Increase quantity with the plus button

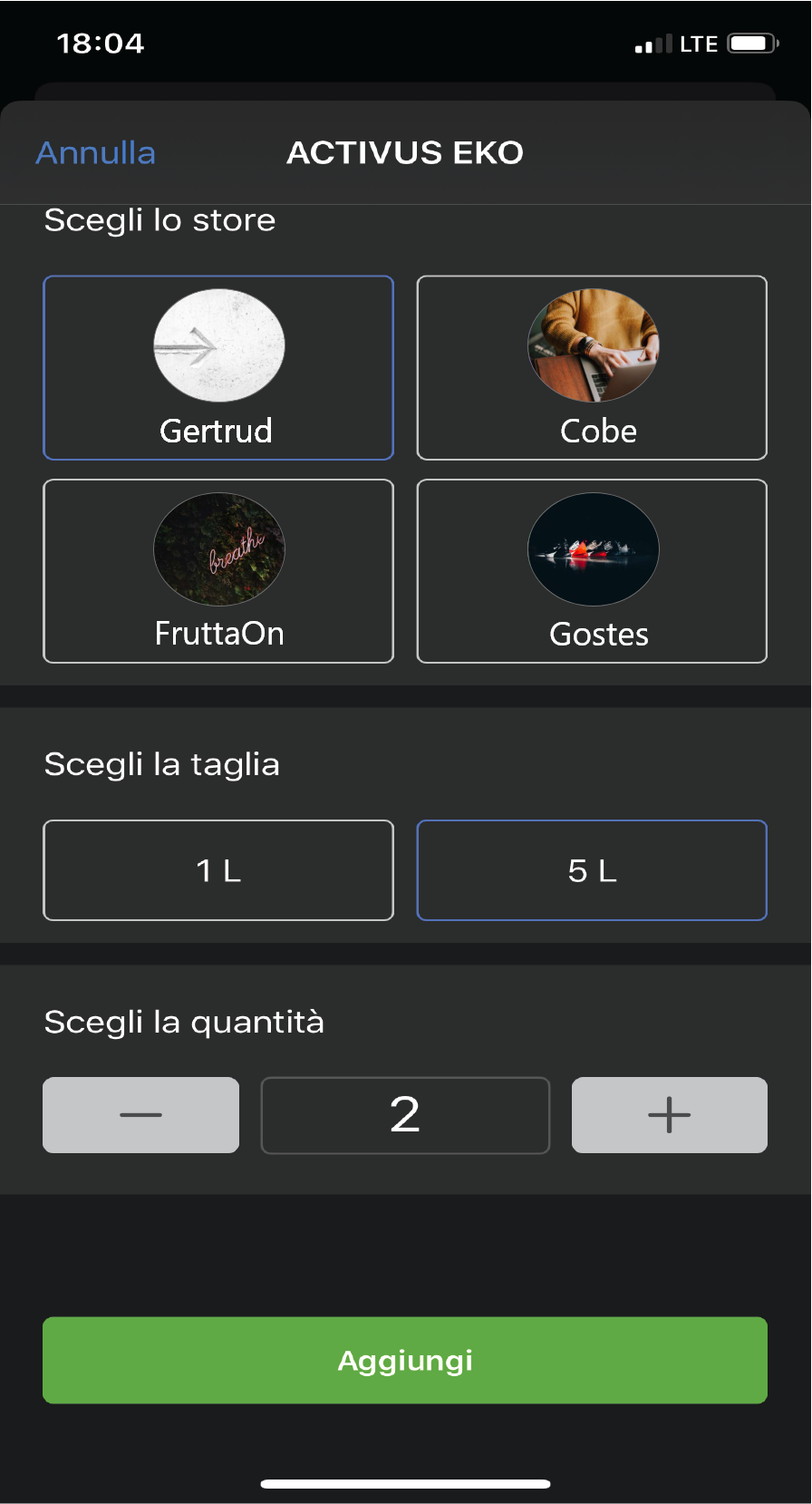(669, 1114)
